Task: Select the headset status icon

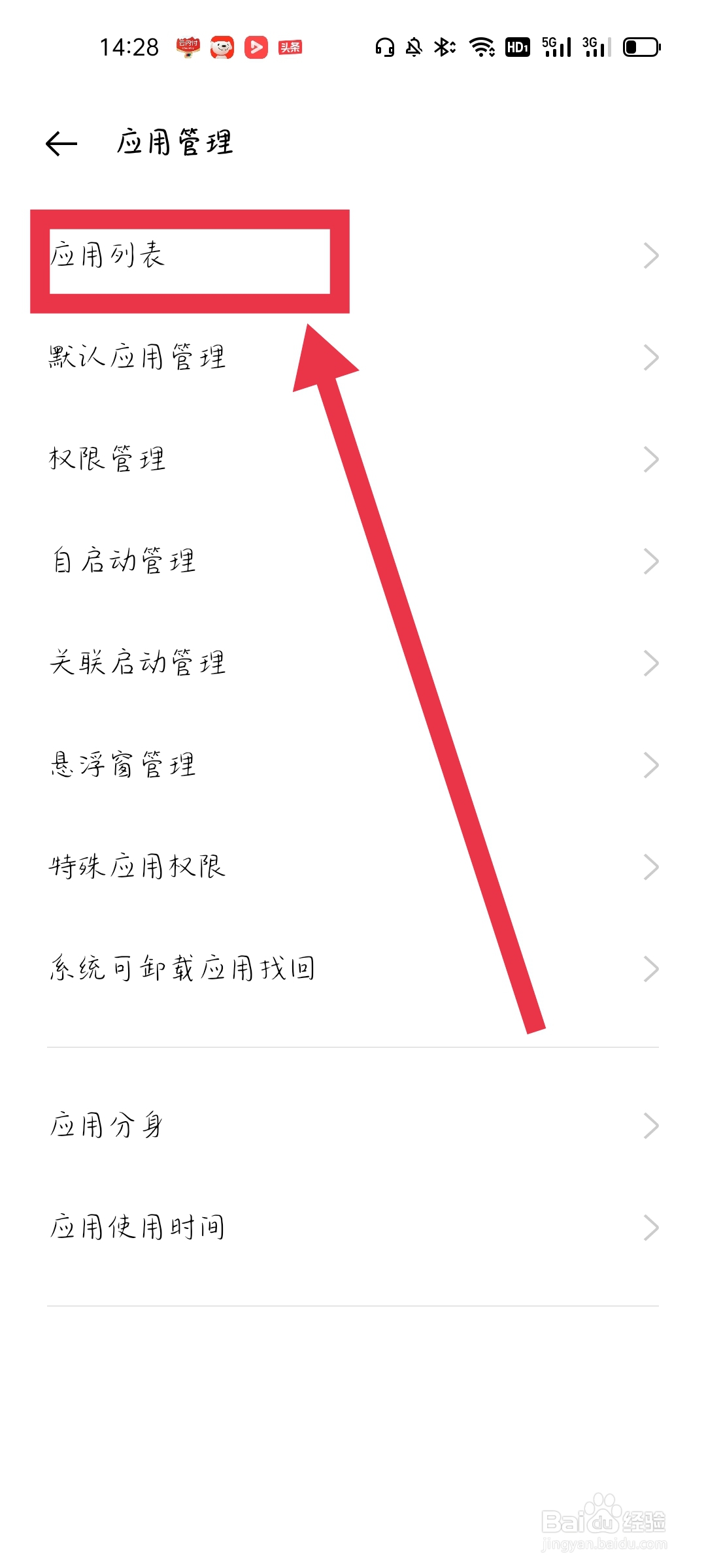Action: coord(384,47)
